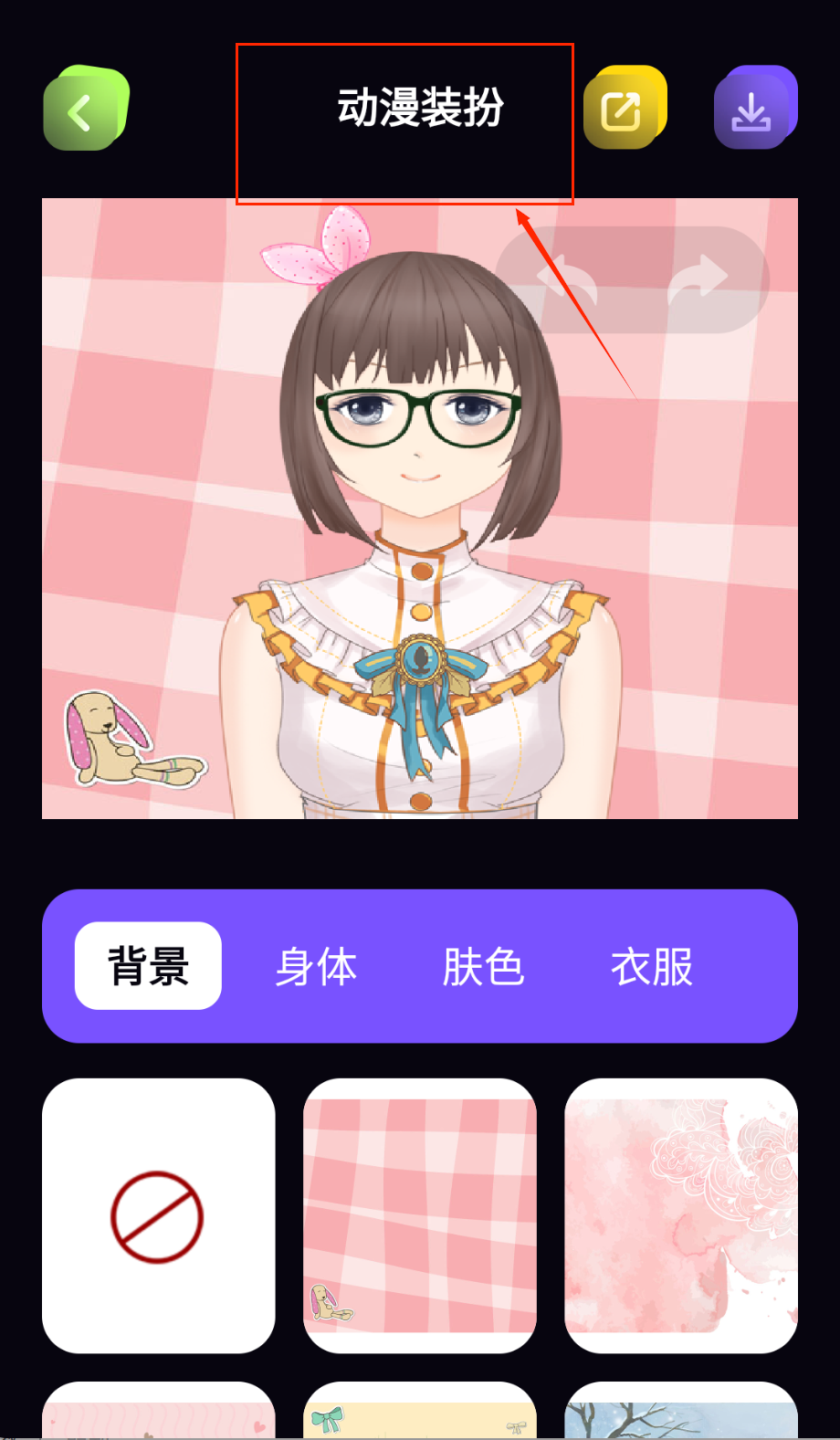840x1440 pixels.
Task: Switch to the 肤色 tab
Action: tap(484, 966)
